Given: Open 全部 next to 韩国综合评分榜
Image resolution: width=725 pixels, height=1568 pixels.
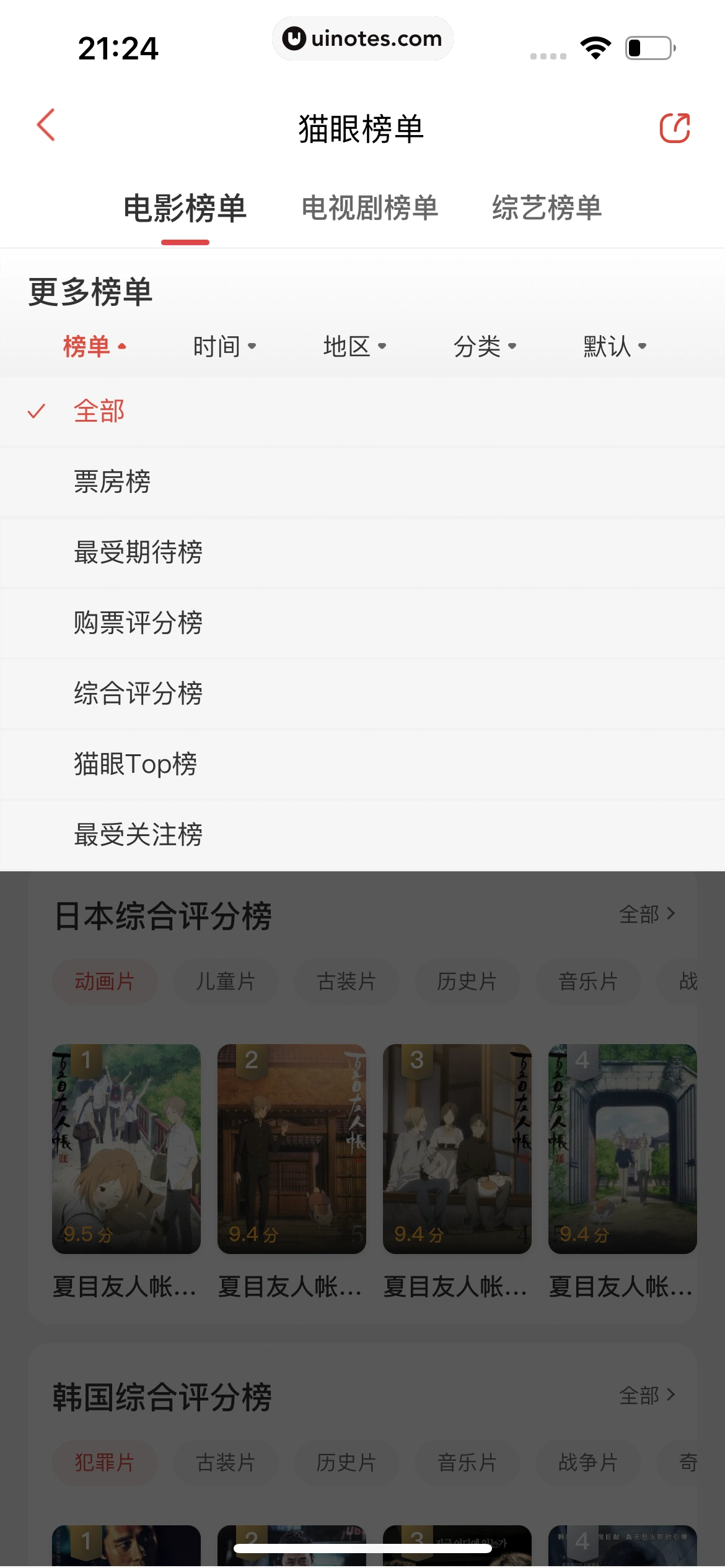Looking at the screenshot, I should [x=647, y=1396].
